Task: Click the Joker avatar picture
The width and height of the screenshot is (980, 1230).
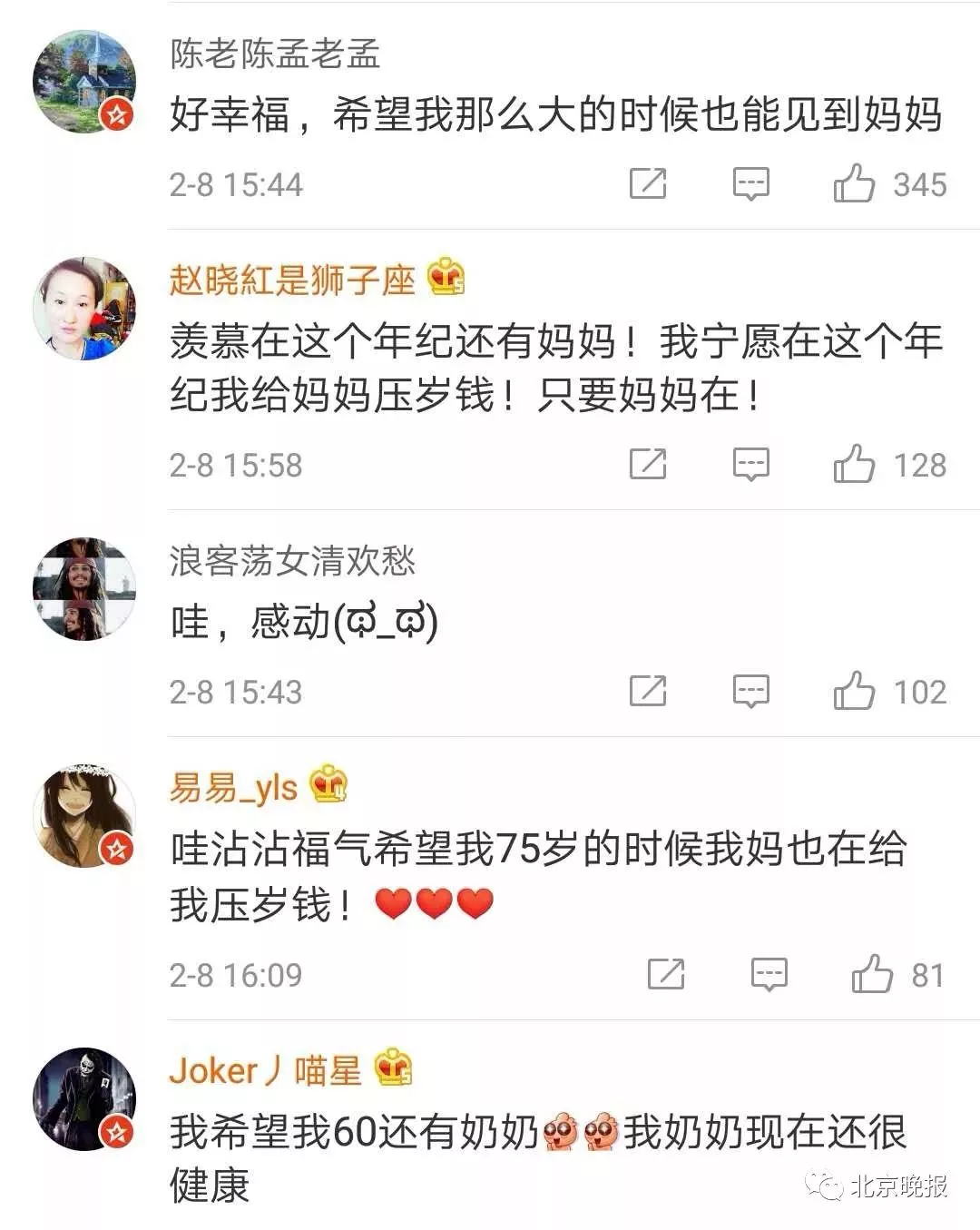Action: pyautogui.click(x=84, y=1097)
